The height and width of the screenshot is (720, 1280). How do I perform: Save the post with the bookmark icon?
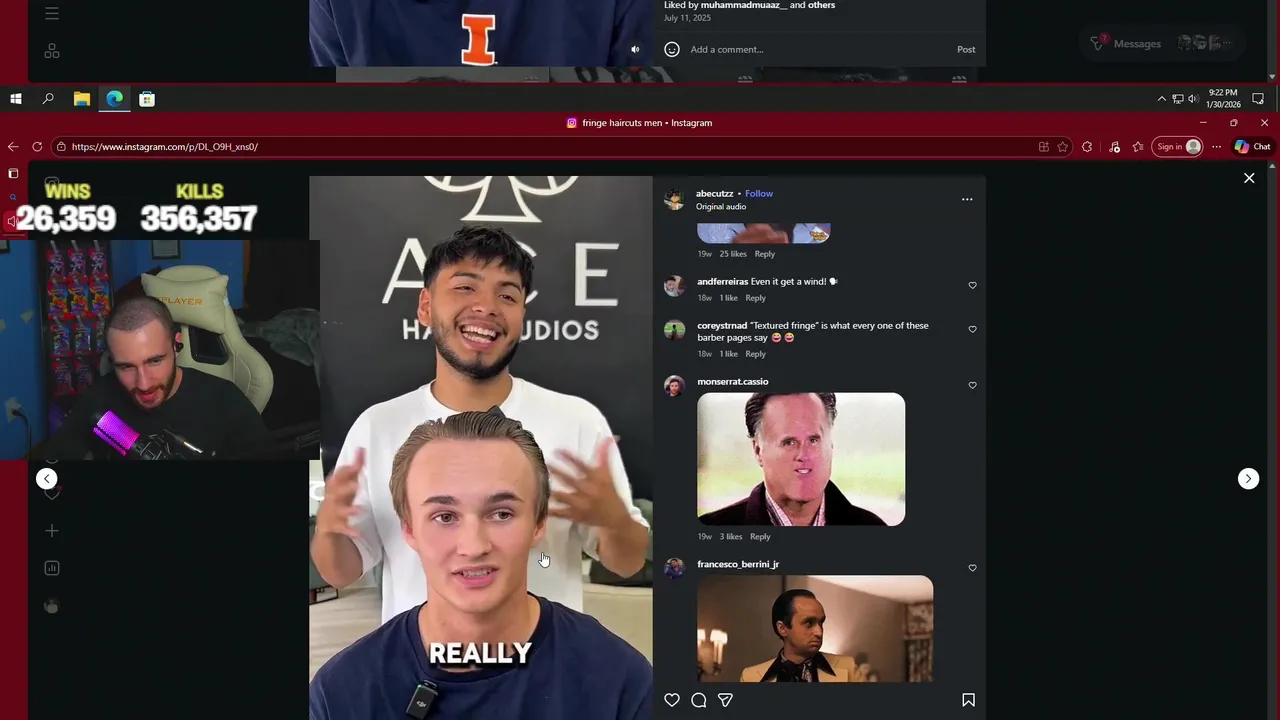[968, 700]
